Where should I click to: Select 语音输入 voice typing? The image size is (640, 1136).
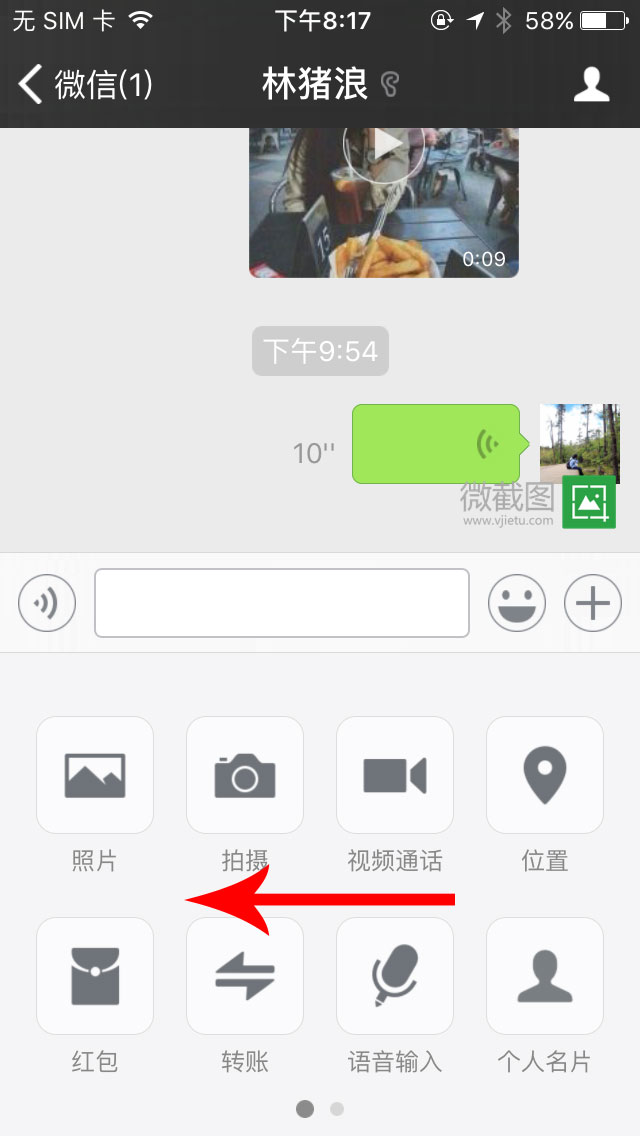(395, 976)
